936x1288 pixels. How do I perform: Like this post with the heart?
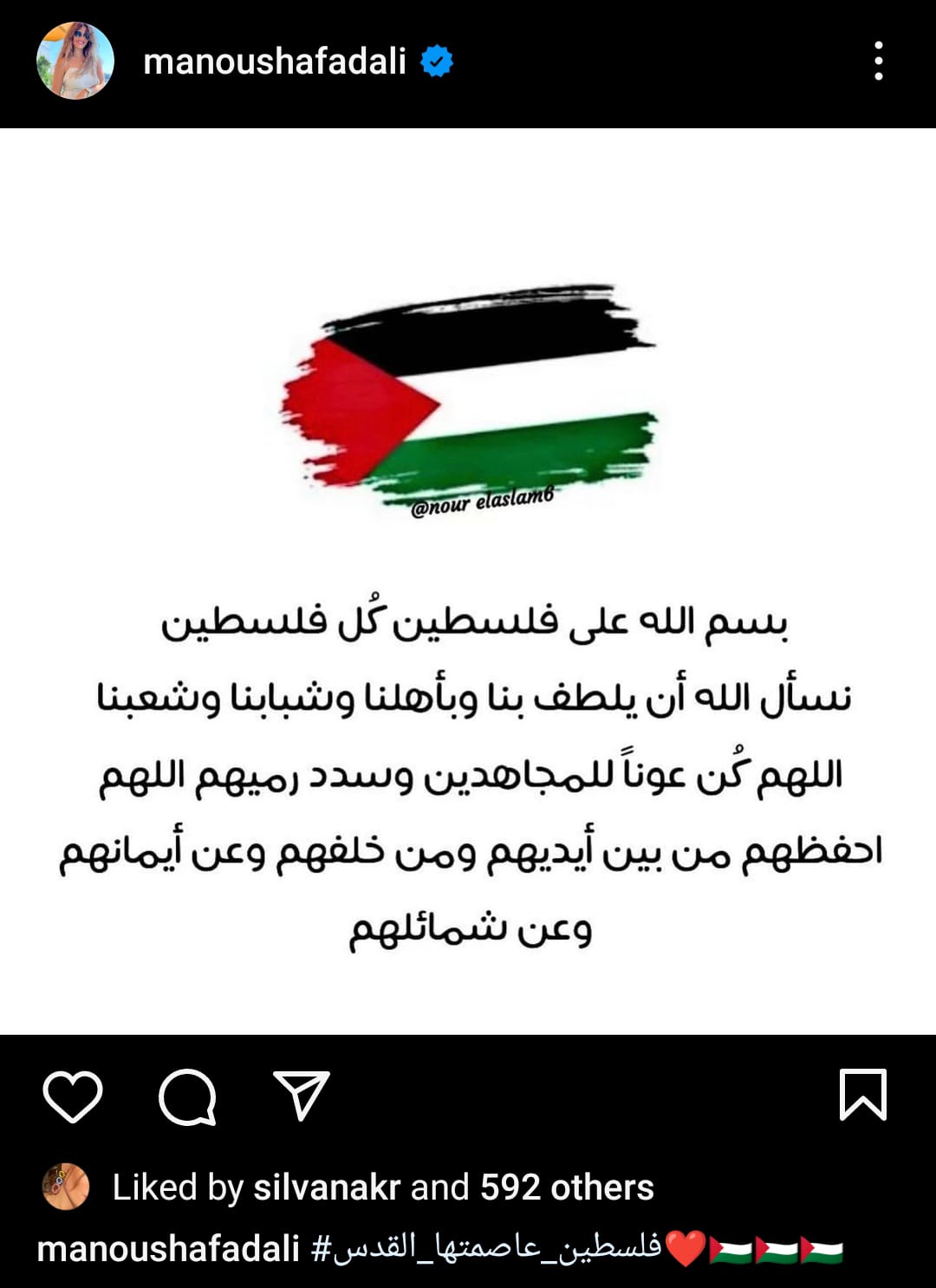pyautogui.click(x=73, y=1096)
